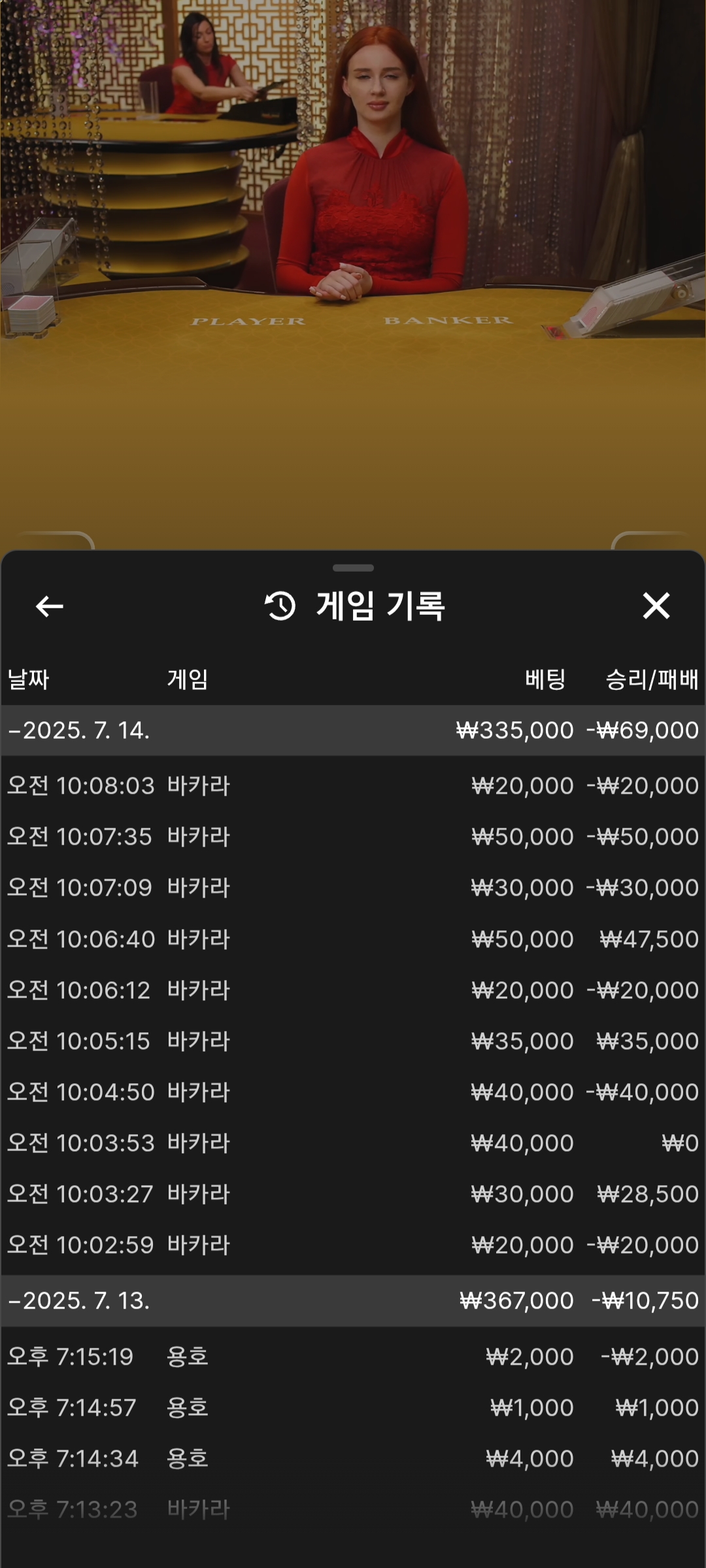
Task: Open the 오전 10:07:09 baccarat record
Action: click(x=353, y=887)
